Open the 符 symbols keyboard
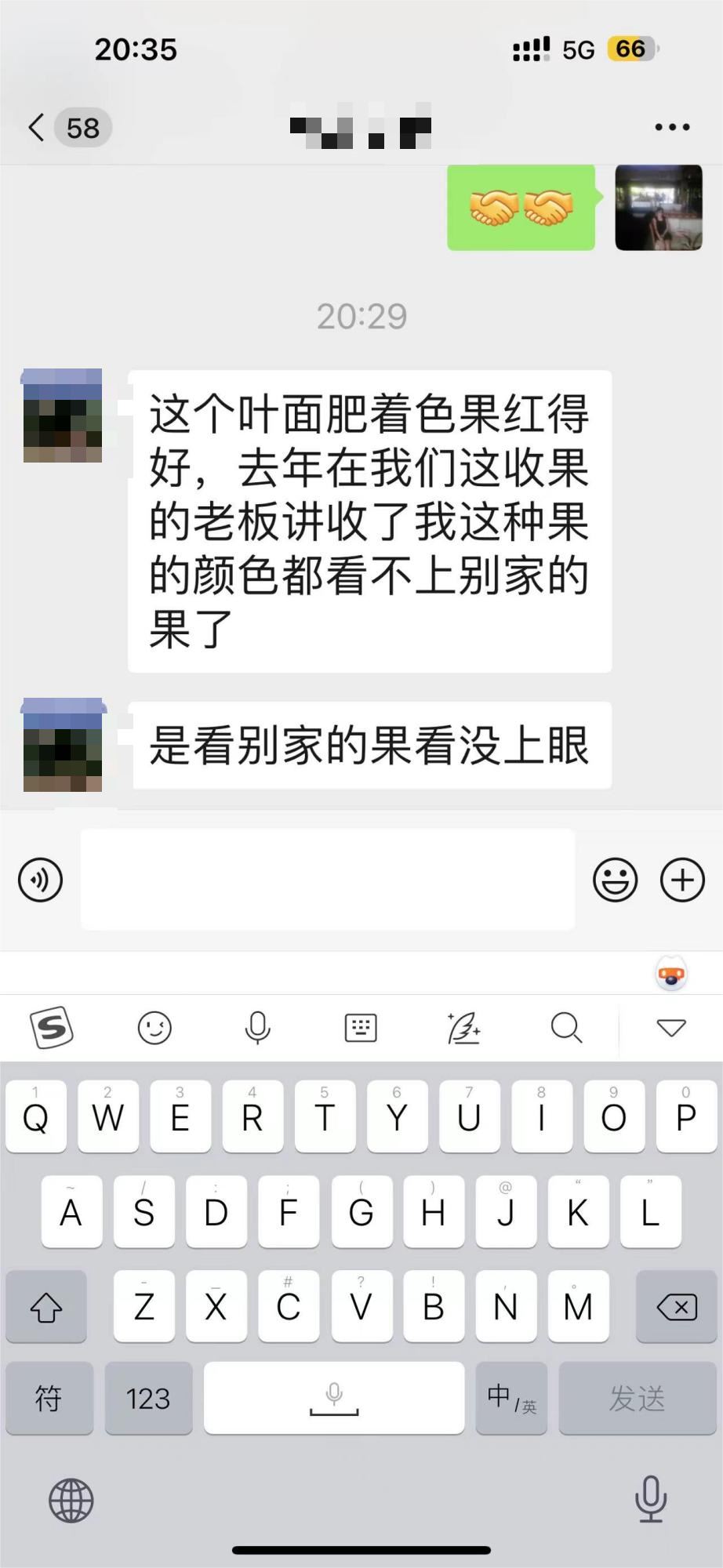Image resolution: width=723 pixels, height=1568 pixels. 49,1399
